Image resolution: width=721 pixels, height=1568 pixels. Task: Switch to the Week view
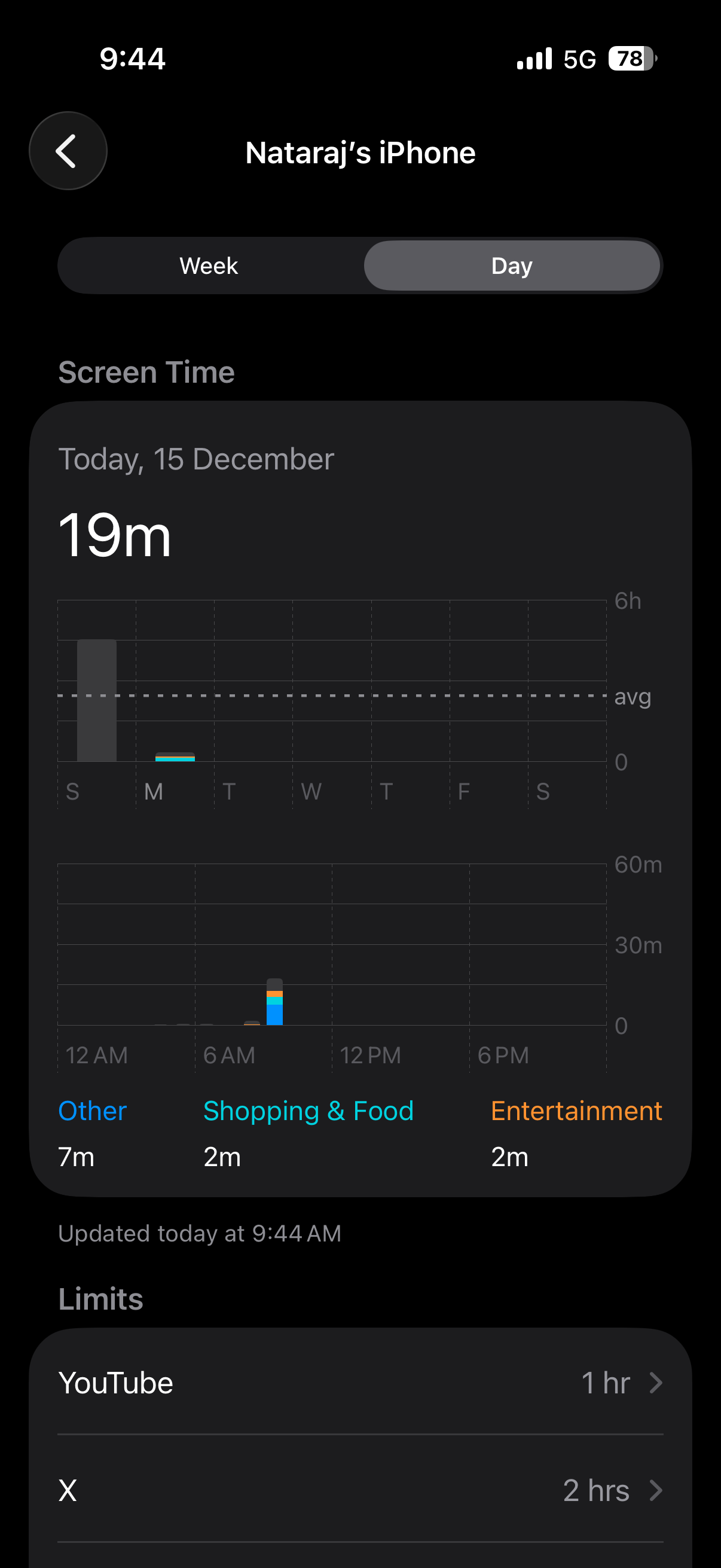209,266
